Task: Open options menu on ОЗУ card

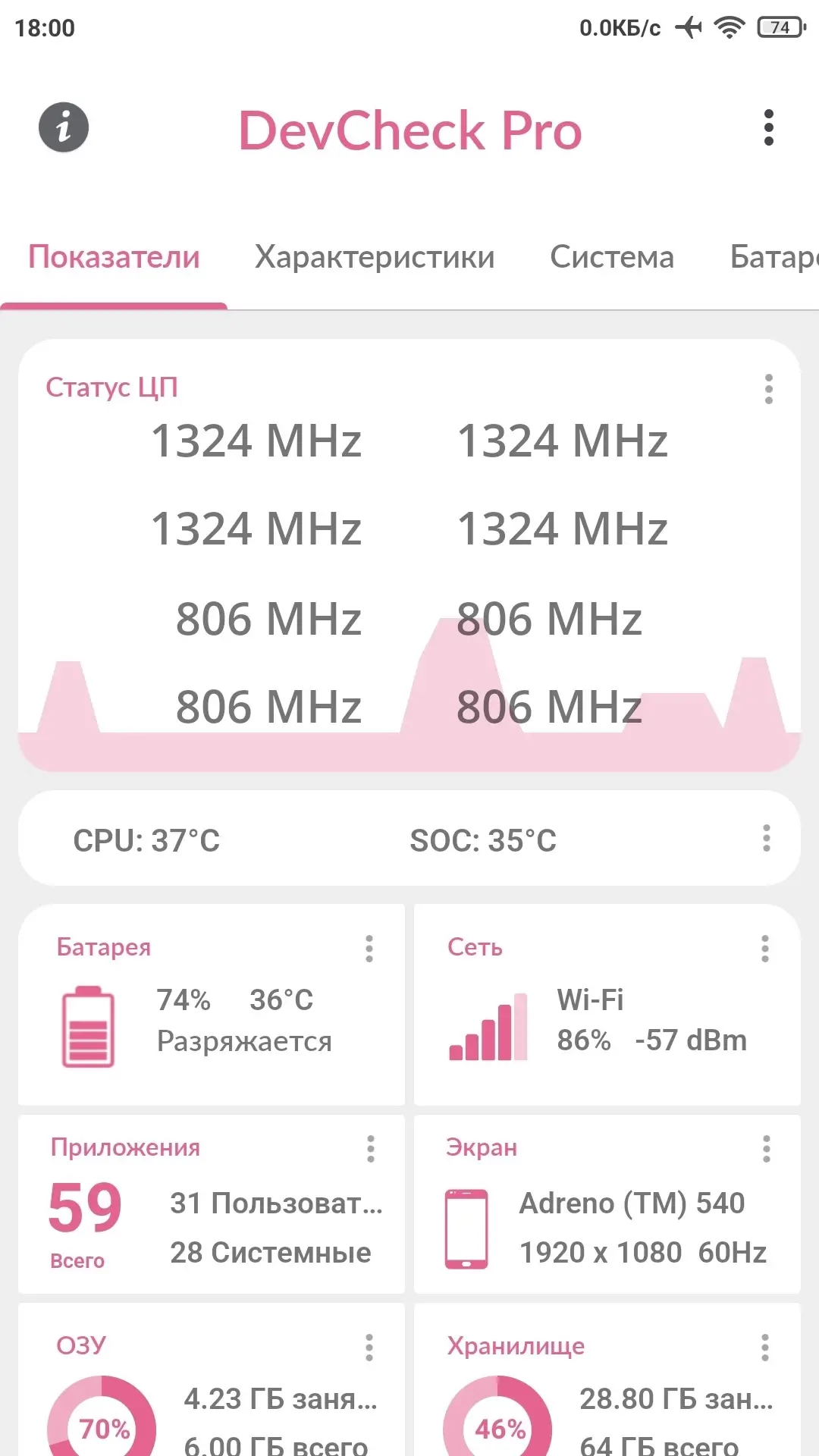Action: [x=369, y=1348]
